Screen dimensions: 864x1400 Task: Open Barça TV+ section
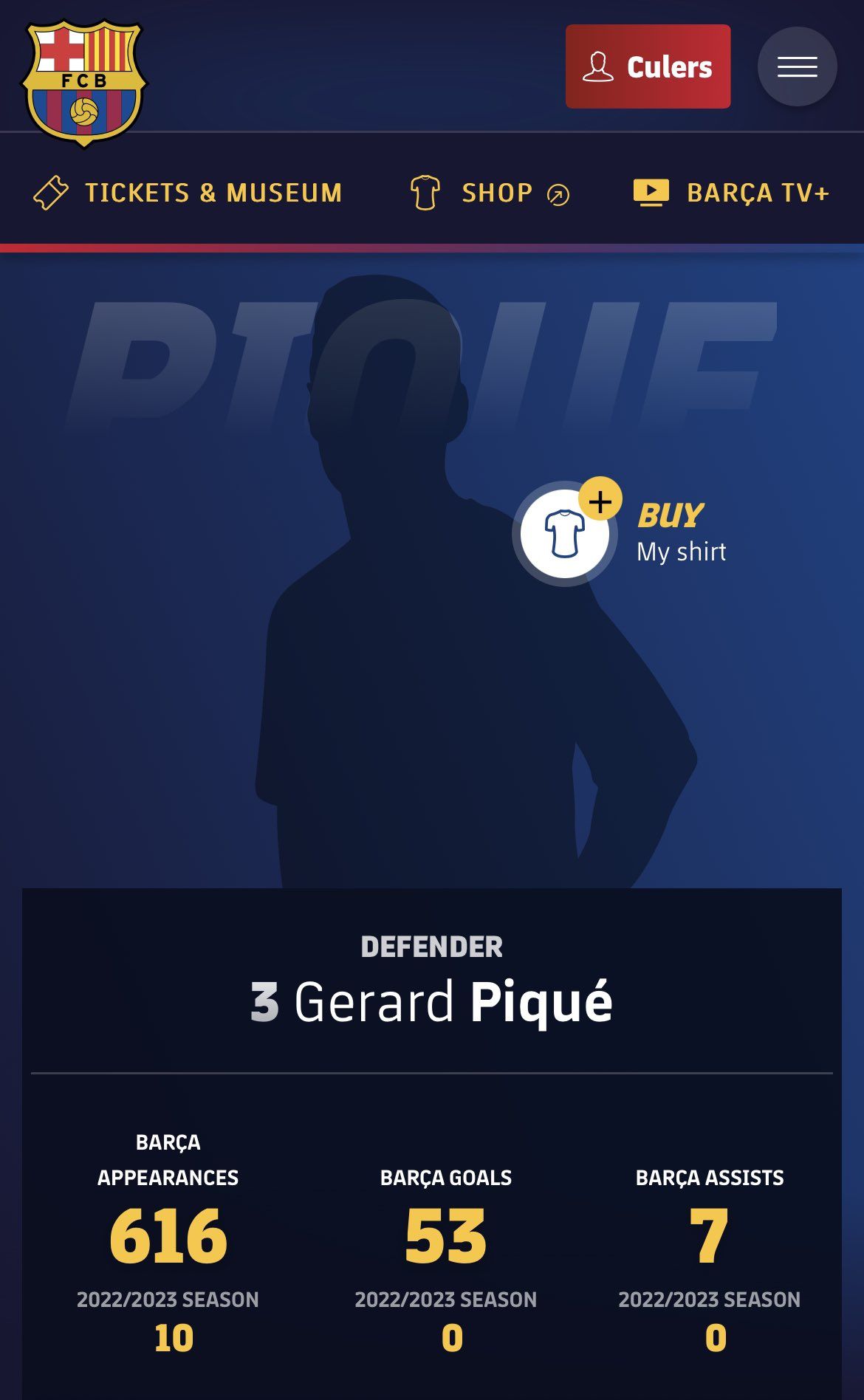(732, 193)
